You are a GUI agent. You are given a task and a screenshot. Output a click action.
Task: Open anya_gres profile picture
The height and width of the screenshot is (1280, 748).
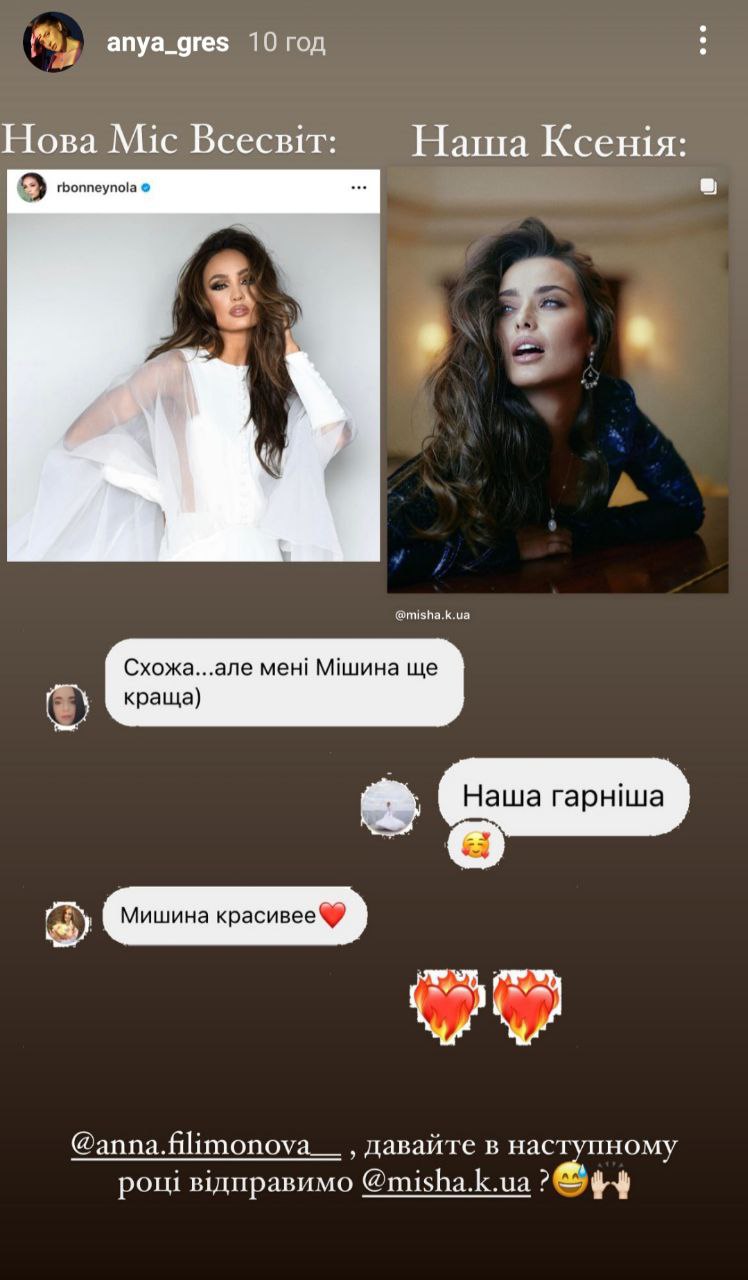(x=53, y=42)
